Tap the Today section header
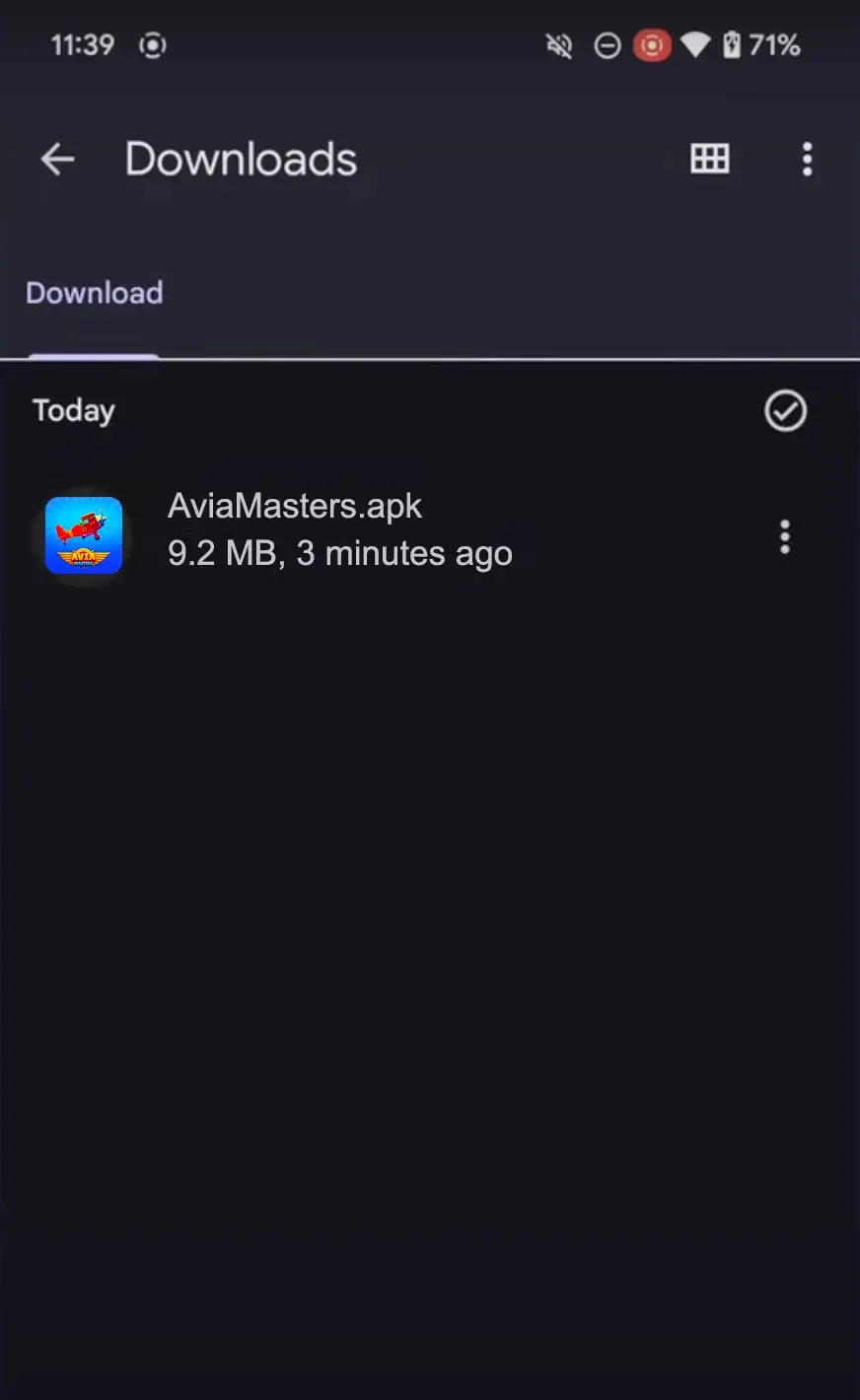The image size is (860, 1400). (x=73, y=410)
